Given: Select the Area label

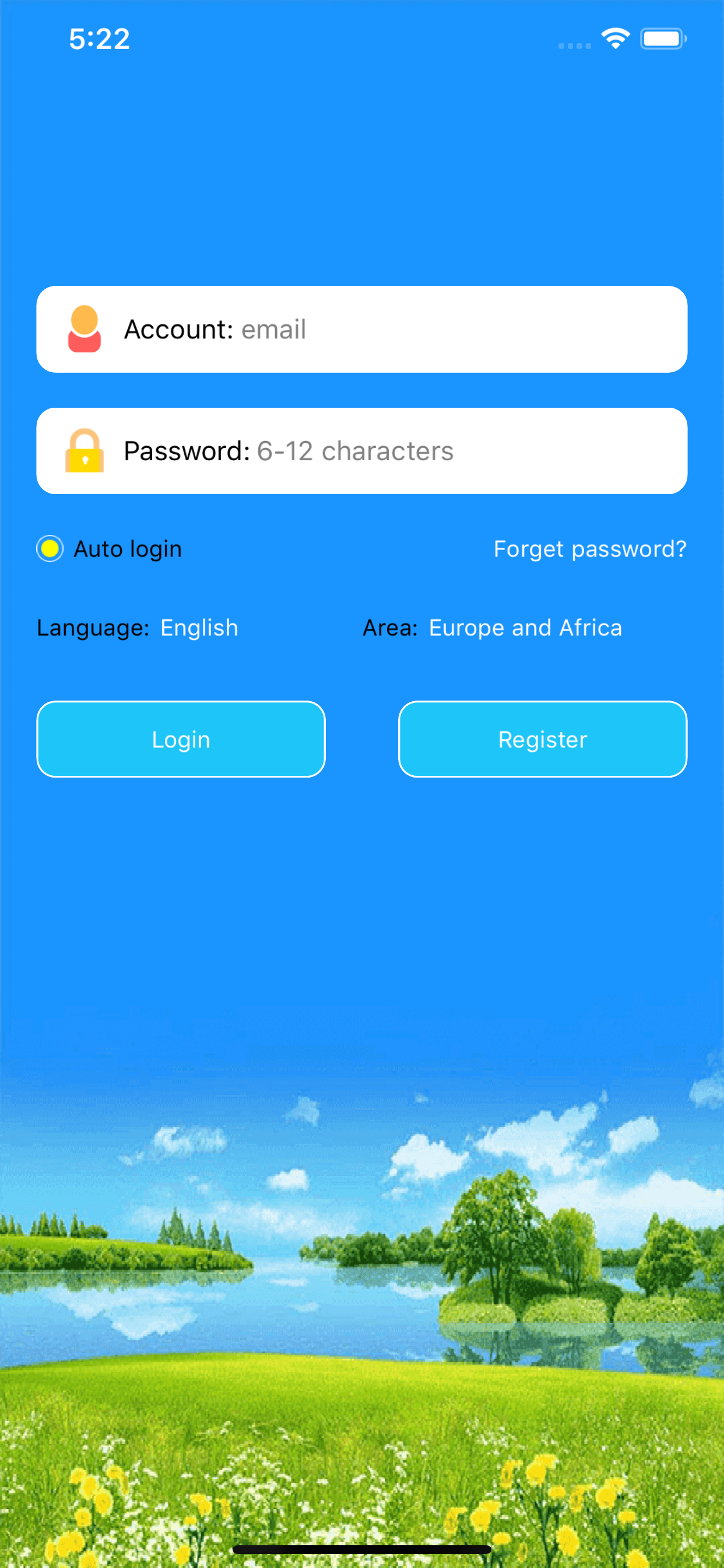Looking at the screenshot, I should click(389, 628).
